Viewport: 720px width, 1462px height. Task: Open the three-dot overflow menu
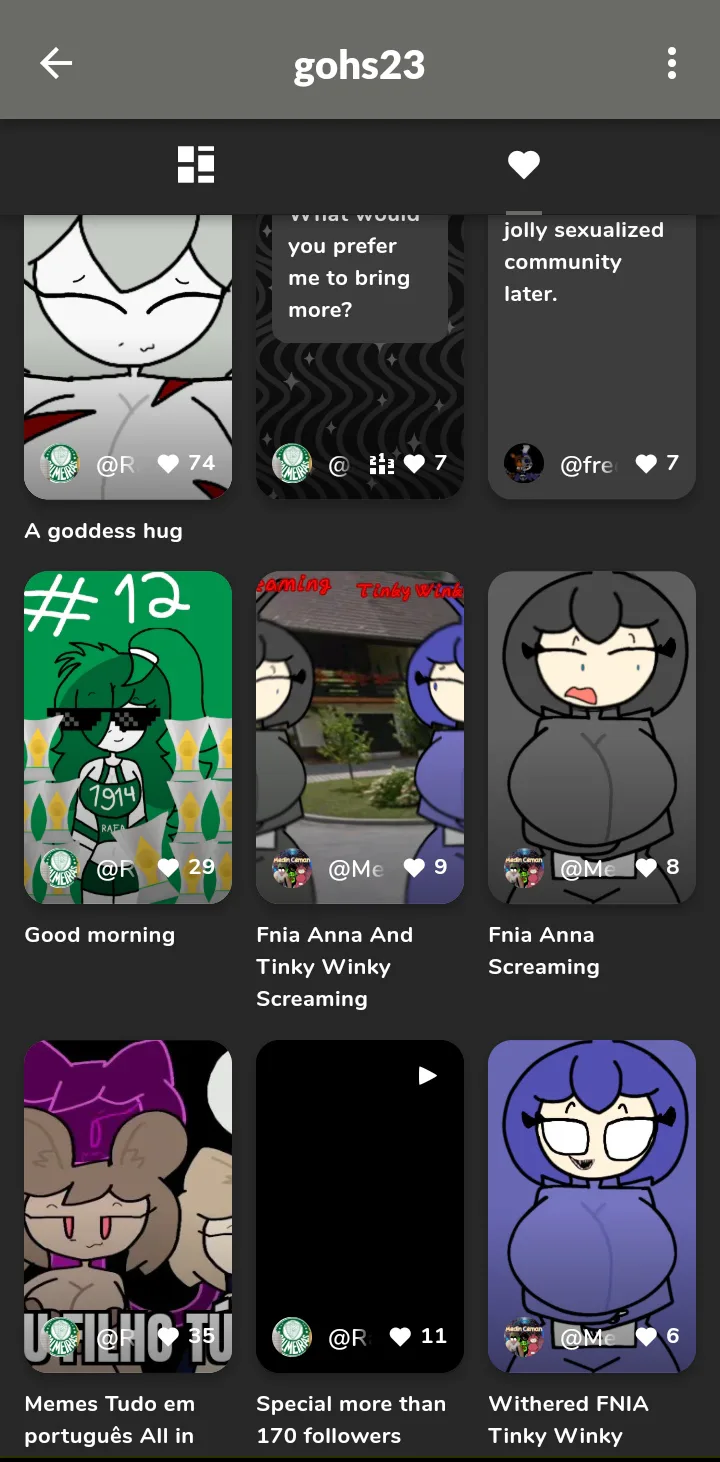[x=672, y=64]
